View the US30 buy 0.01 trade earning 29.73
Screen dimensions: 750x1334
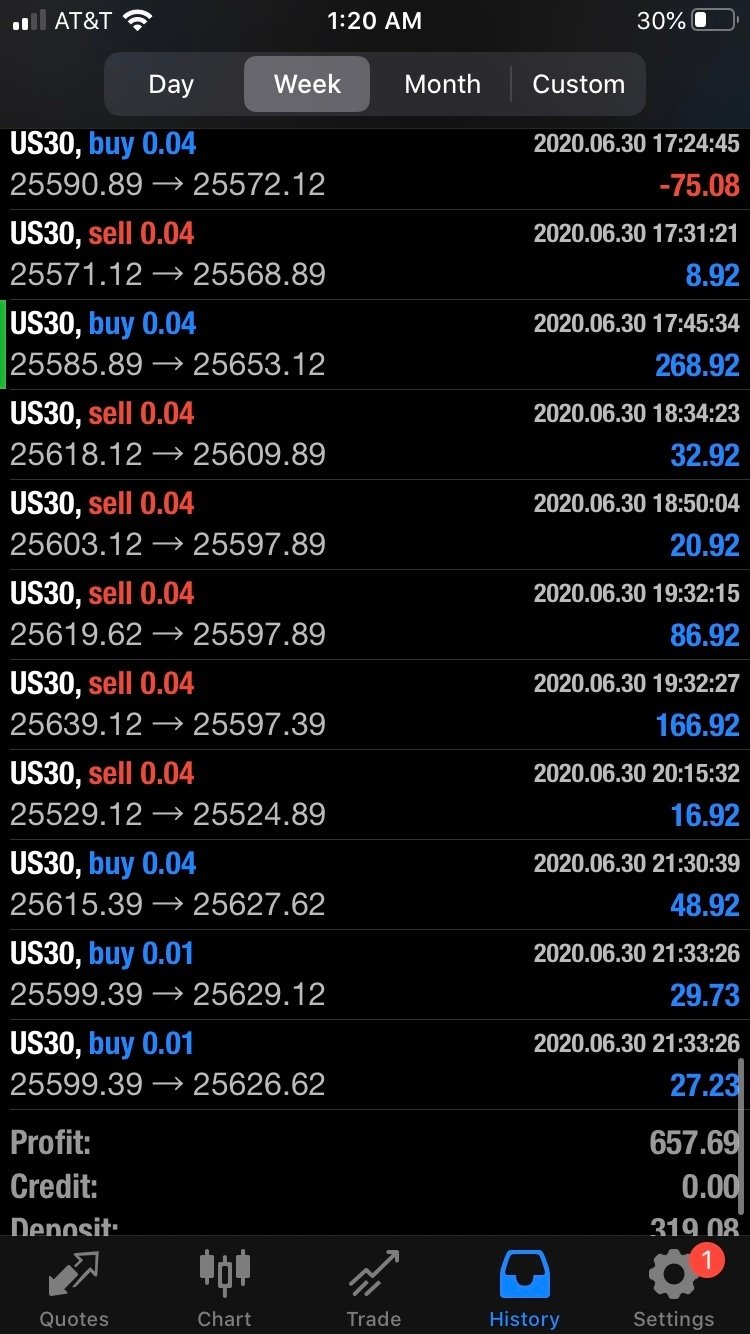click(x=375, y=974)
